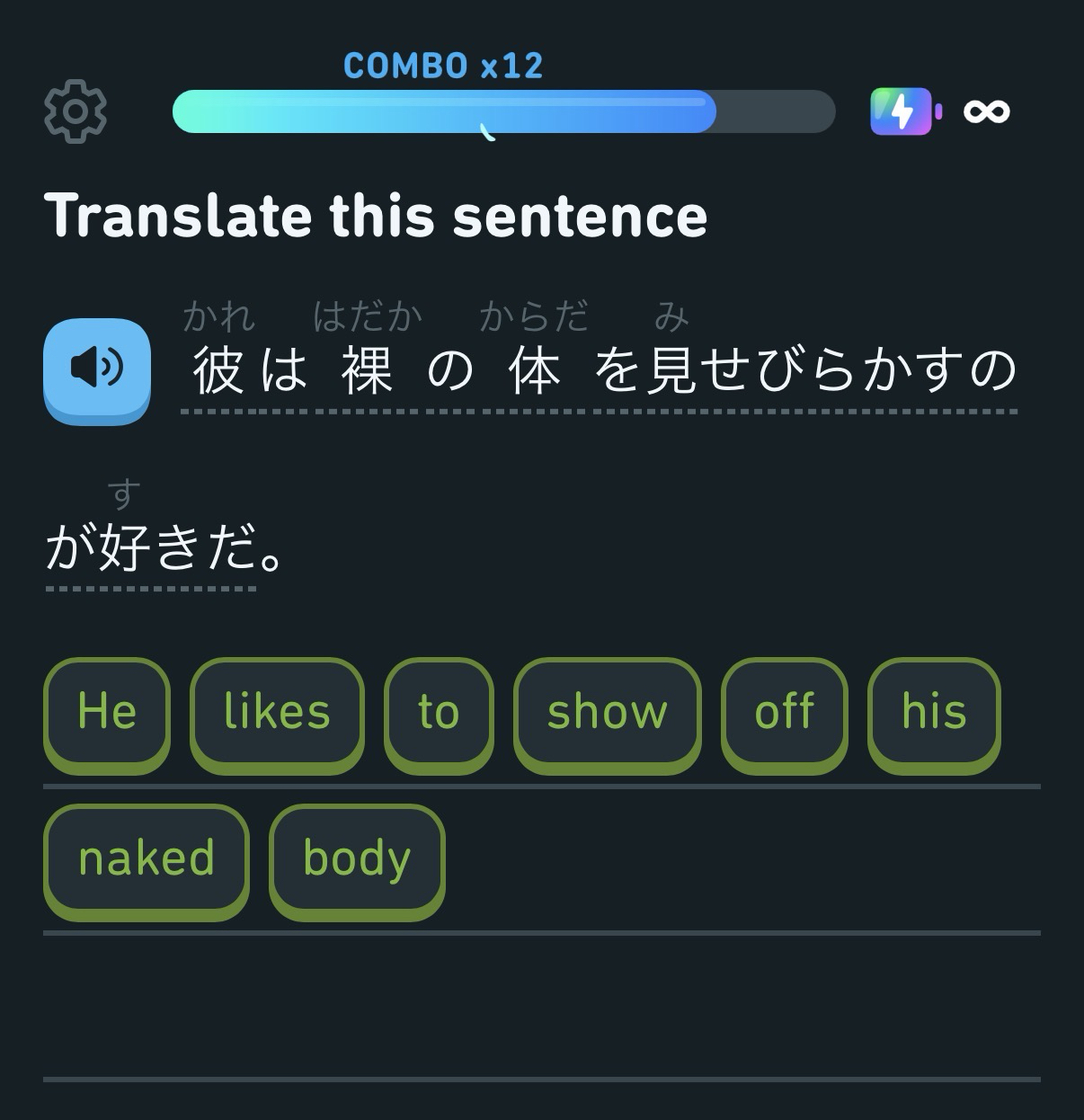Show the hint for 彼は
Image resolution: width=1084 pixels, height=1120 pixels.
pos(249,370)
